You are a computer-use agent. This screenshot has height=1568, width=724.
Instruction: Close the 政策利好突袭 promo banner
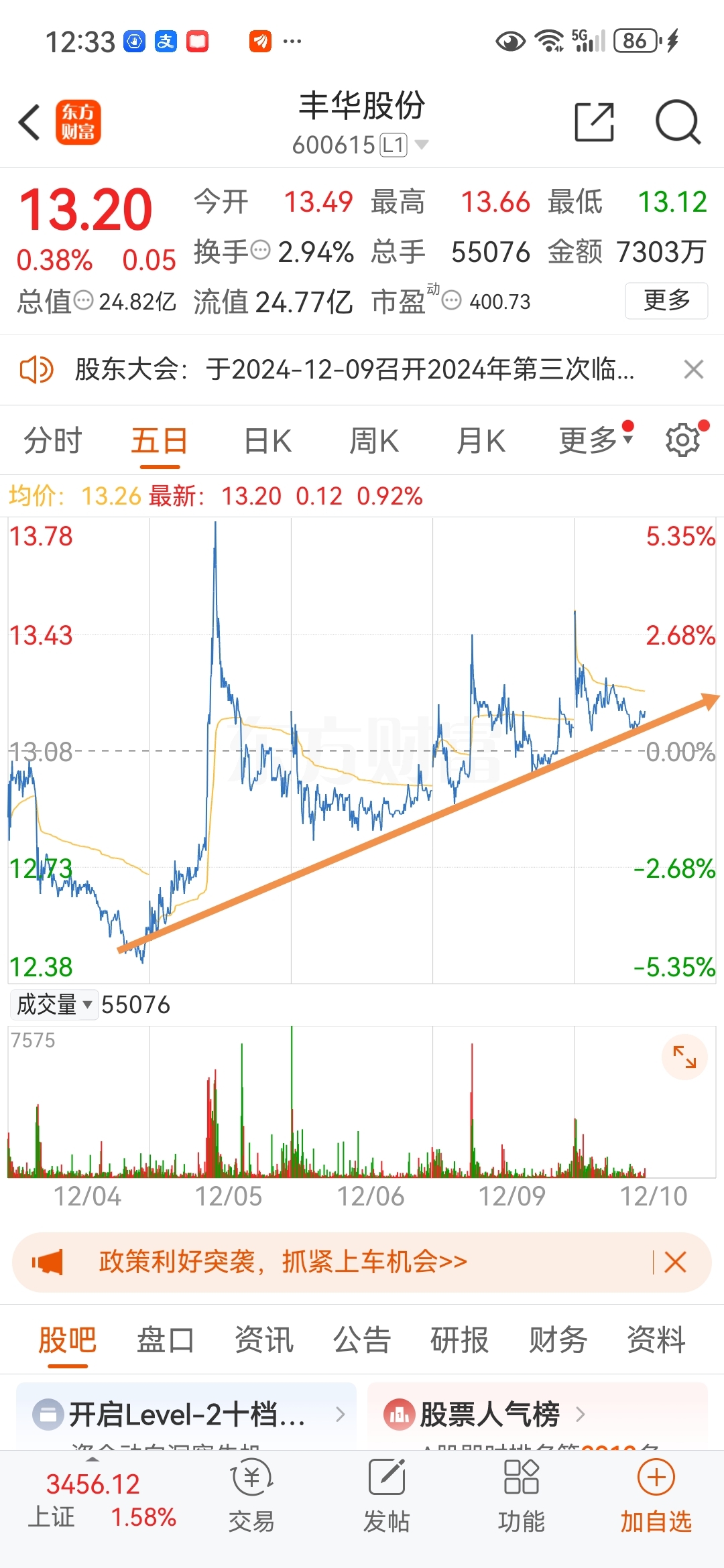(675, 1262)
